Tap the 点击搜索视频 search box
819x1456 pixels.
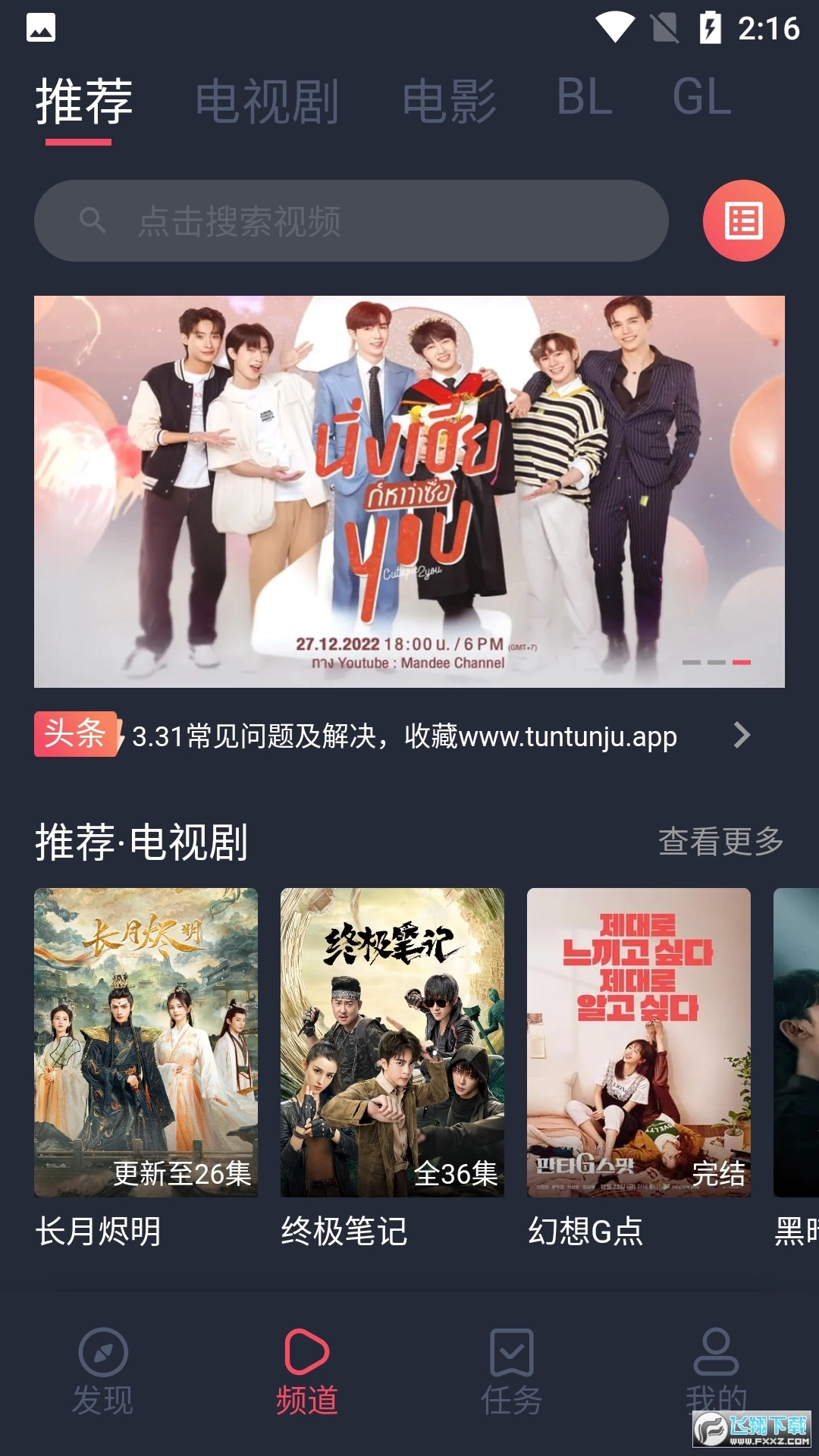point(351,221)
